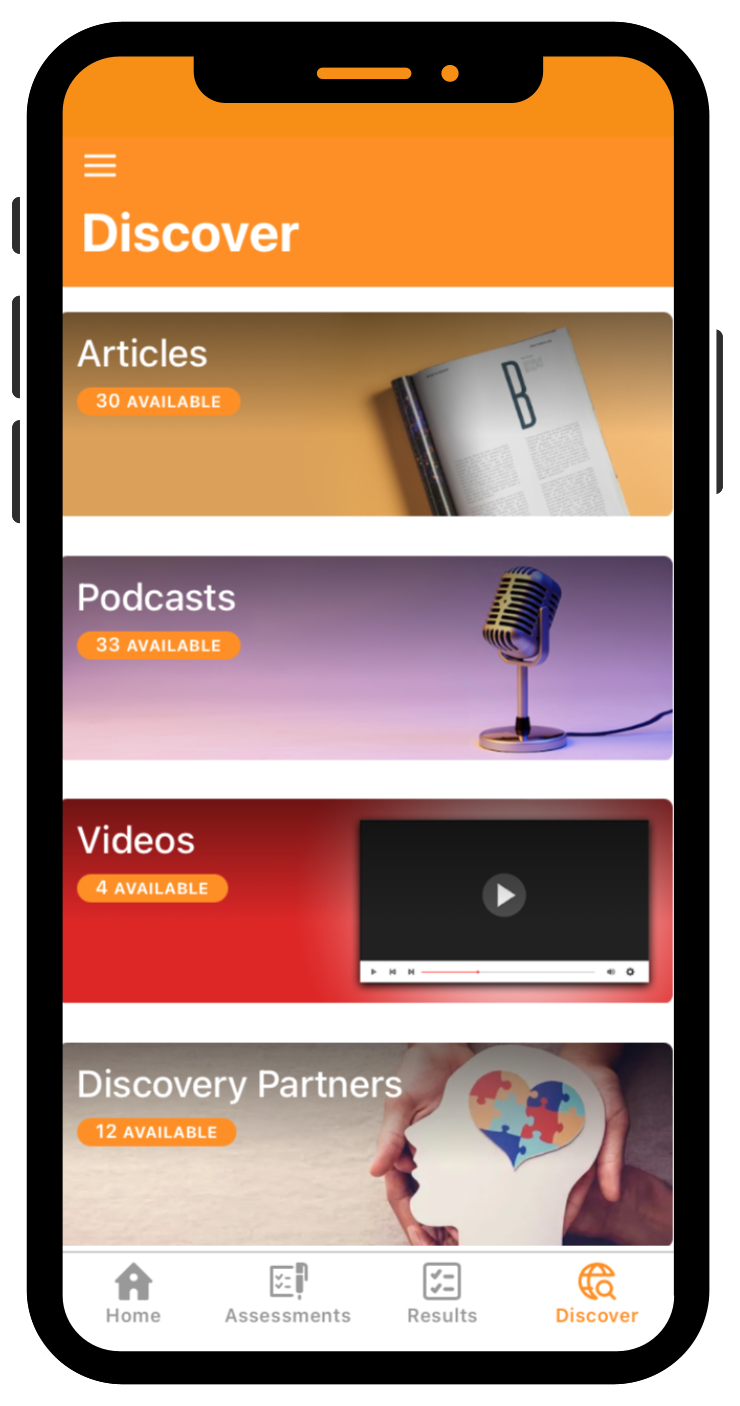Image resolution: width=740 pixels, height=1406 pixels.
Task: Open the hamburger drawer menu
Action: (100, 166)
